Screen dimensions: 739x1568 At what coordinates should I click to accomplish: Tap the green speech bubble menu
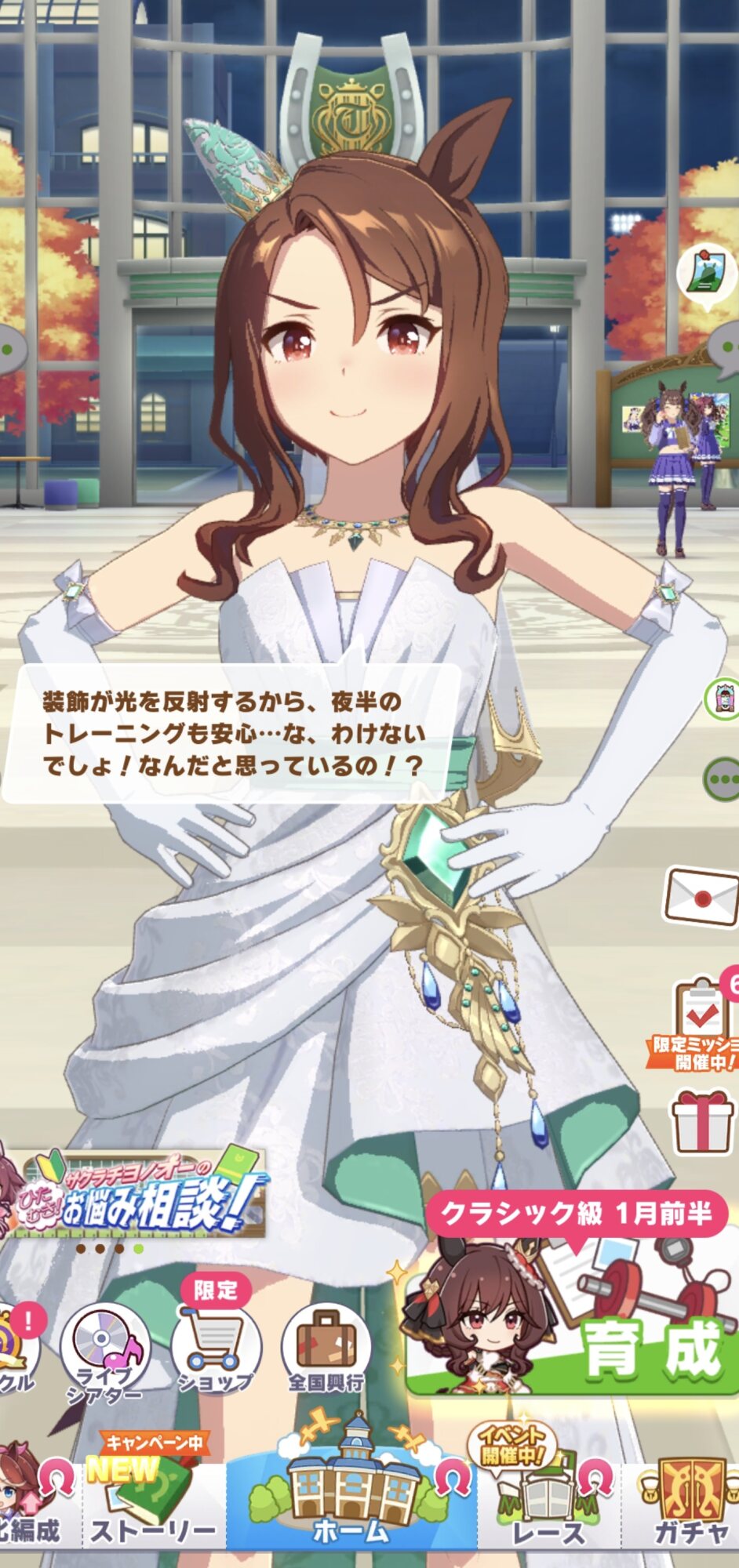click(721, 779)
